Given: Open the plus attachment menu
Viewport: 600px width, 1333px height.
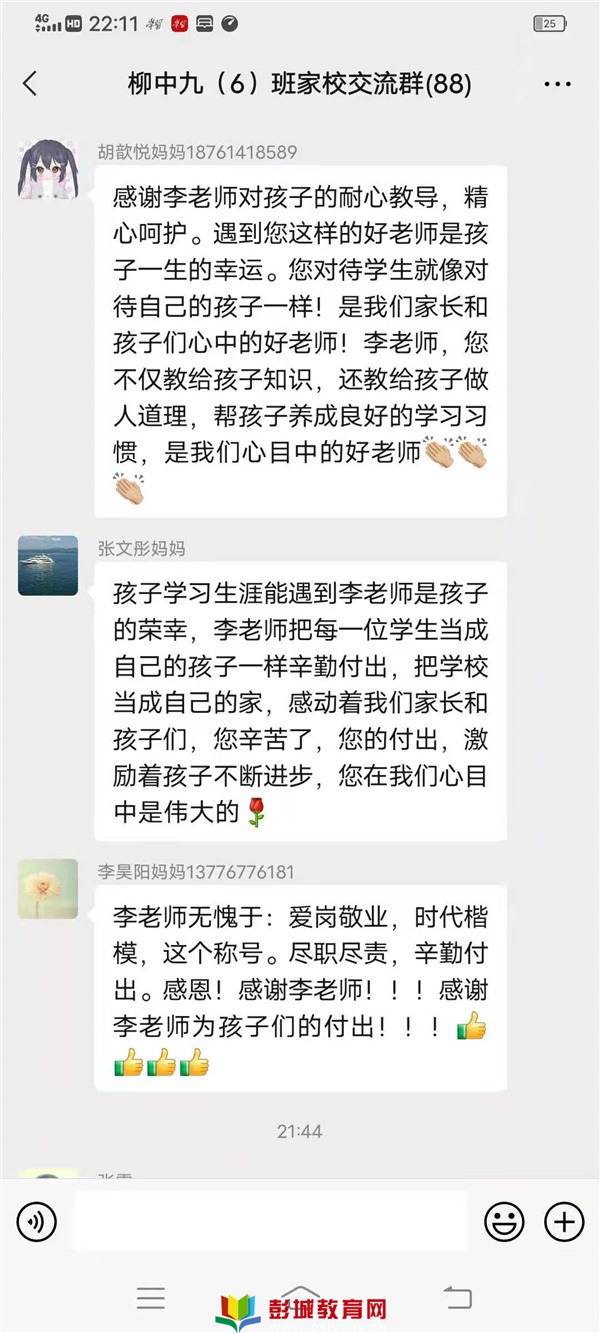Looking at the screenshot, I should [x=564, y=1221].
